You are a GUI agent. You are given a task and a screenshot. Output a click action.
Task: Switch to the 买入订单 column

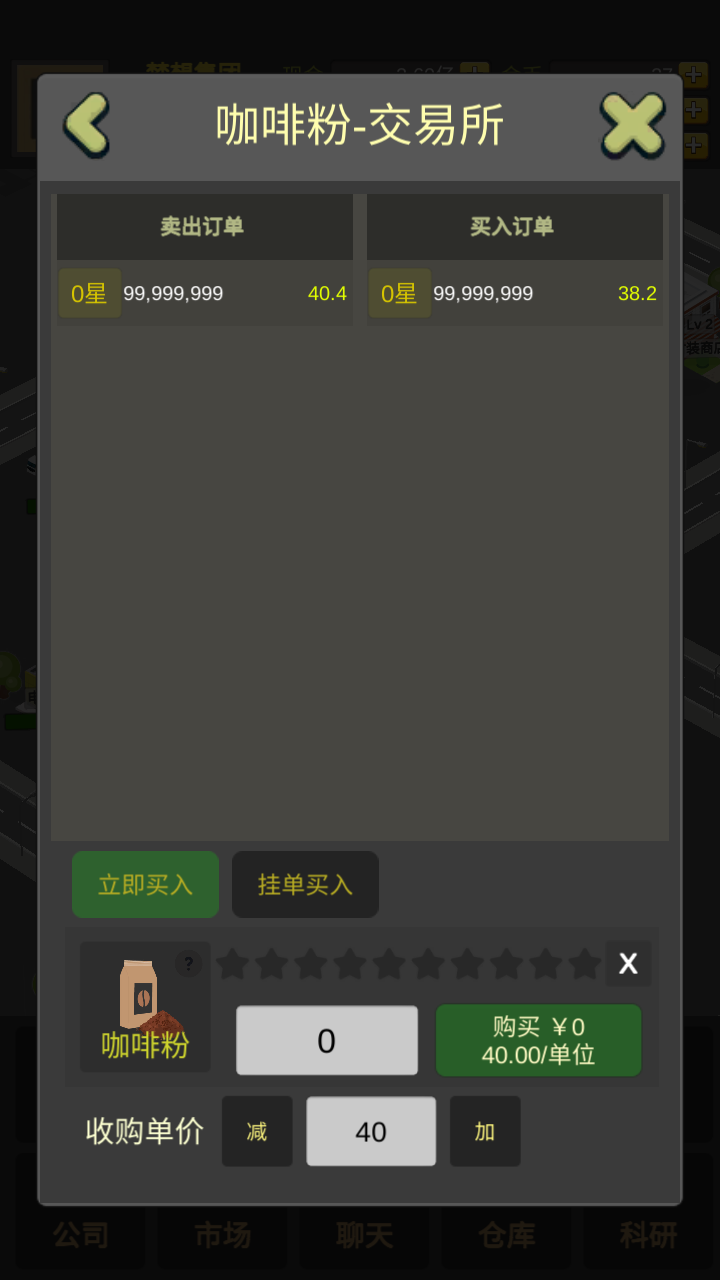pyautogui.click(x=514, y=226)
